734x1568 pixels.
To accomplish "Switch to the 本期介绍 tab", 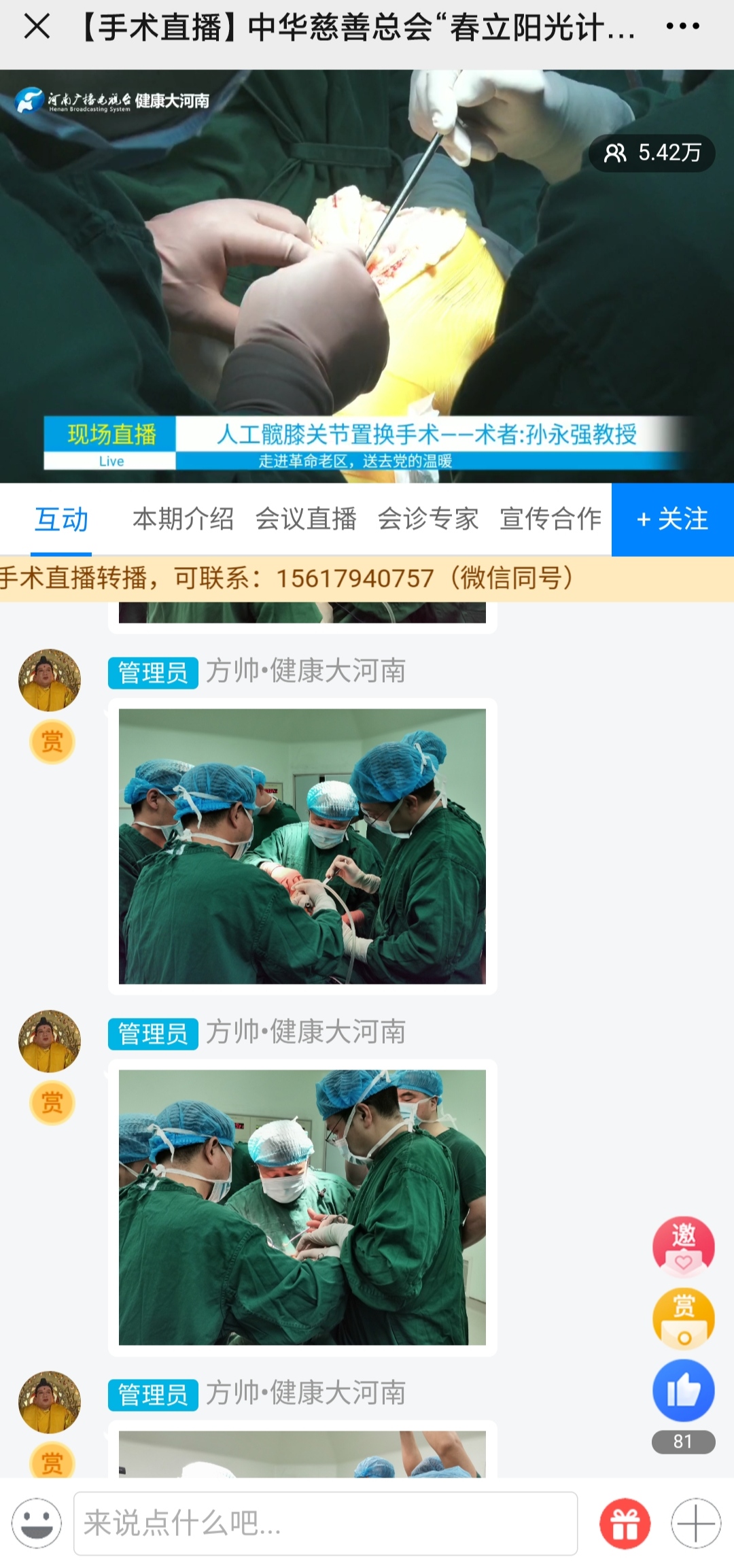I will [x=183, y=519].
